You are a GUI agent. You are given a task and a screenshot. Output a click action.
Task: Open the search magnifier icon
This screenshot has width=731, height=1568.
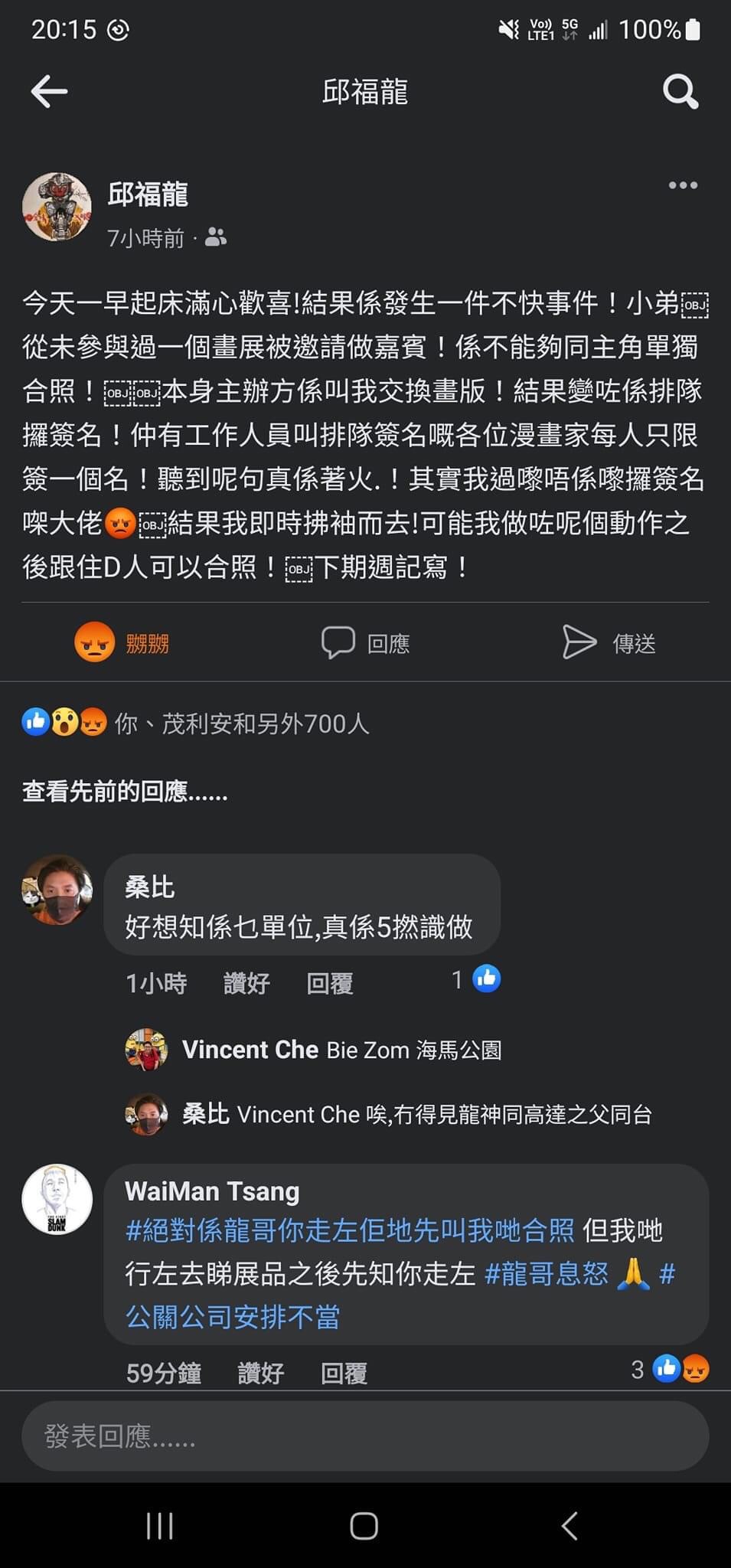(680, 92)
